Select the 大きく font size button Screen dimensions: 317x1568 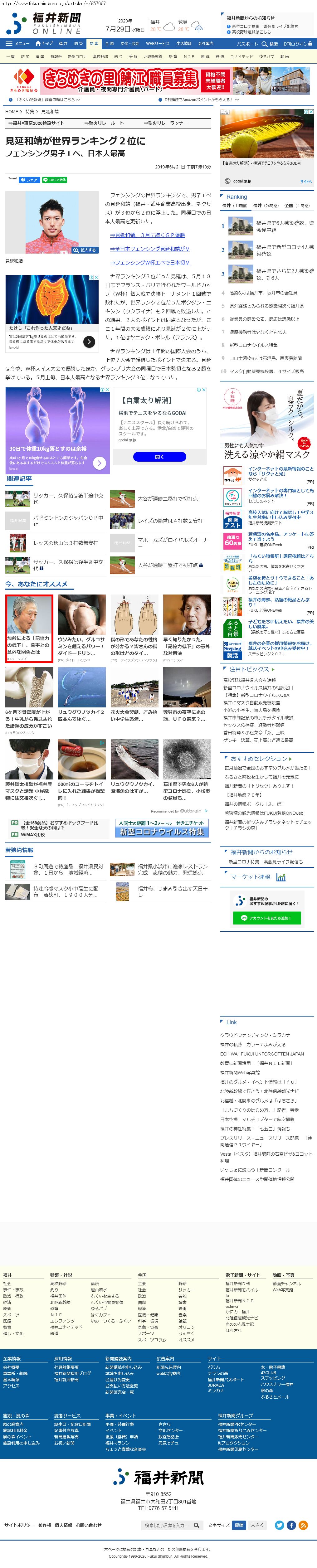pos(257,1525)
